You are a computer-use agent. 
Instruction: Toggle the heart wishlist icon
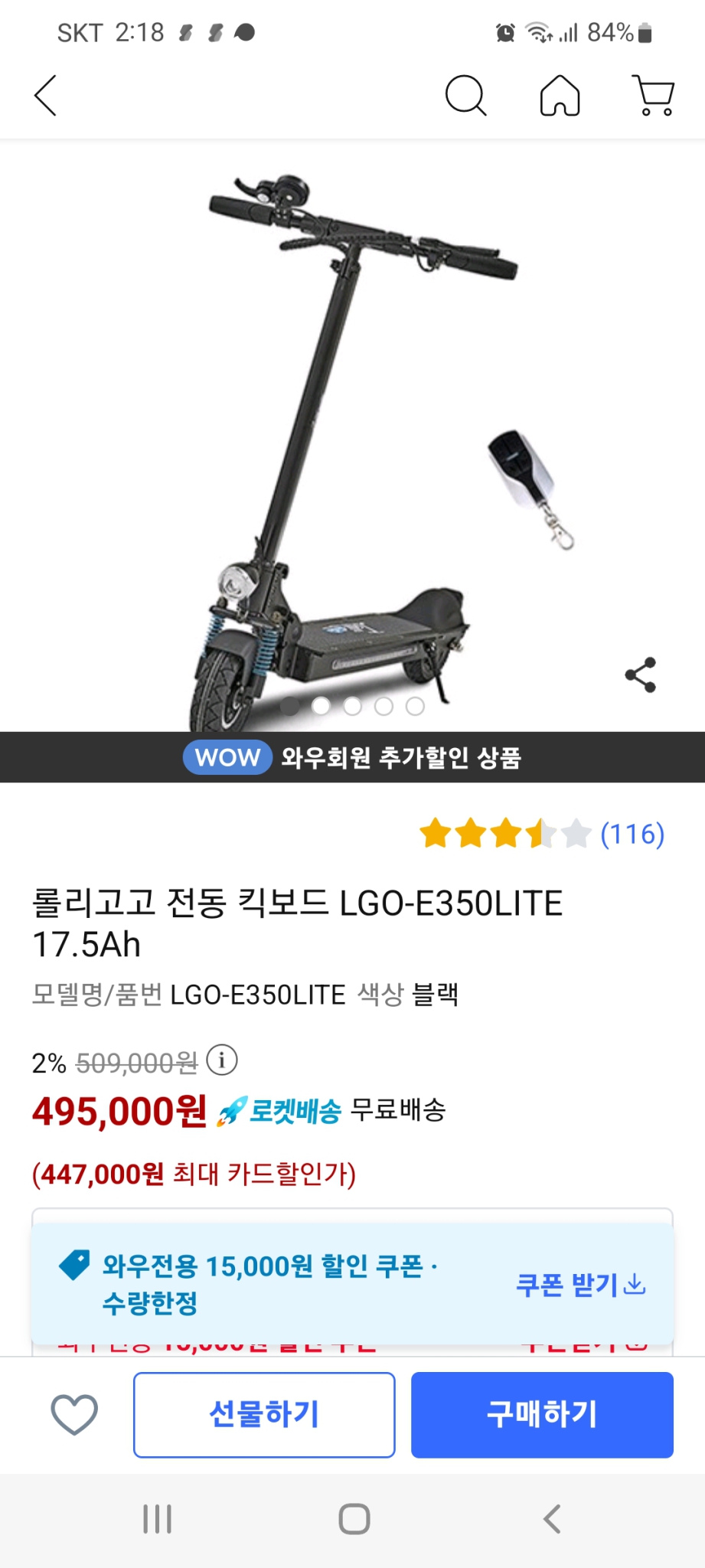(x=73, y=1415)
